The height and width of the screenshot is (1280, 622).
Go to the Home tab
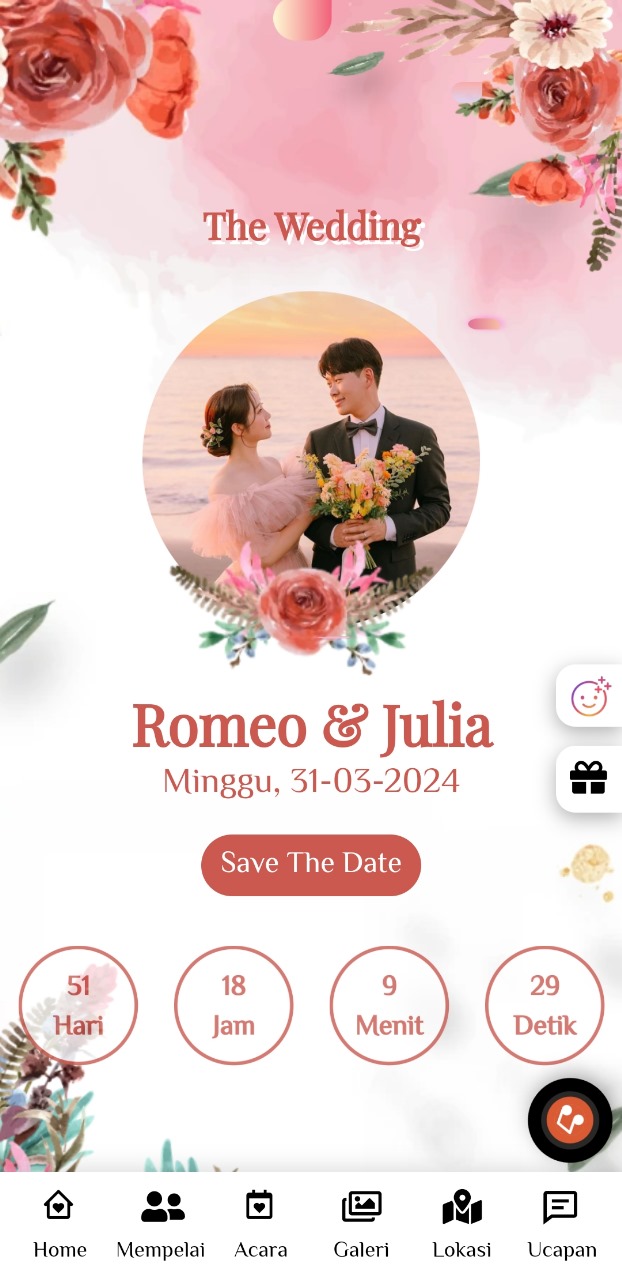click(60, 1223)
